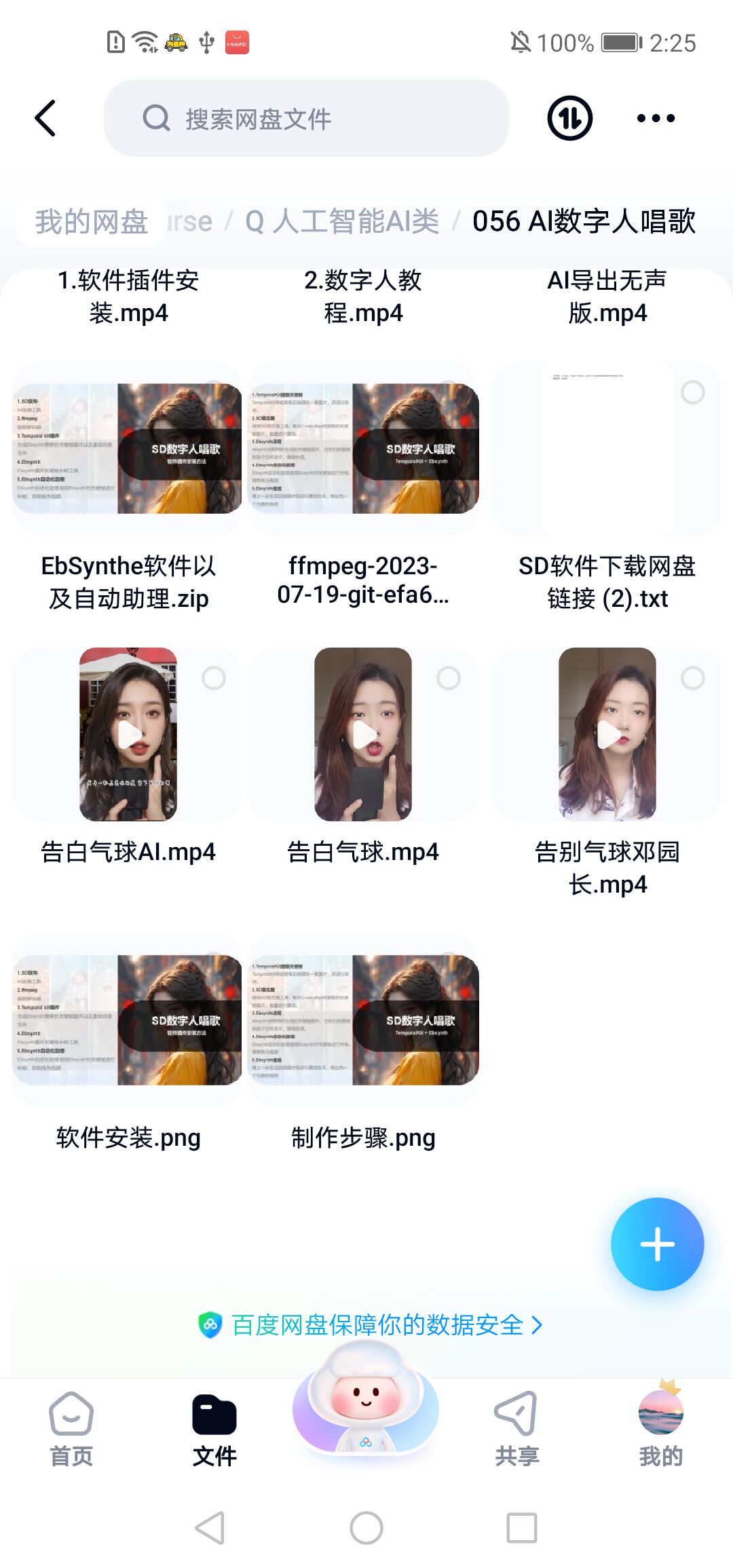Viewport: 733px width, 1568px height.
Task: Jump to 我的网盘 in the breadcrumb
Action: tap(92, 221)
